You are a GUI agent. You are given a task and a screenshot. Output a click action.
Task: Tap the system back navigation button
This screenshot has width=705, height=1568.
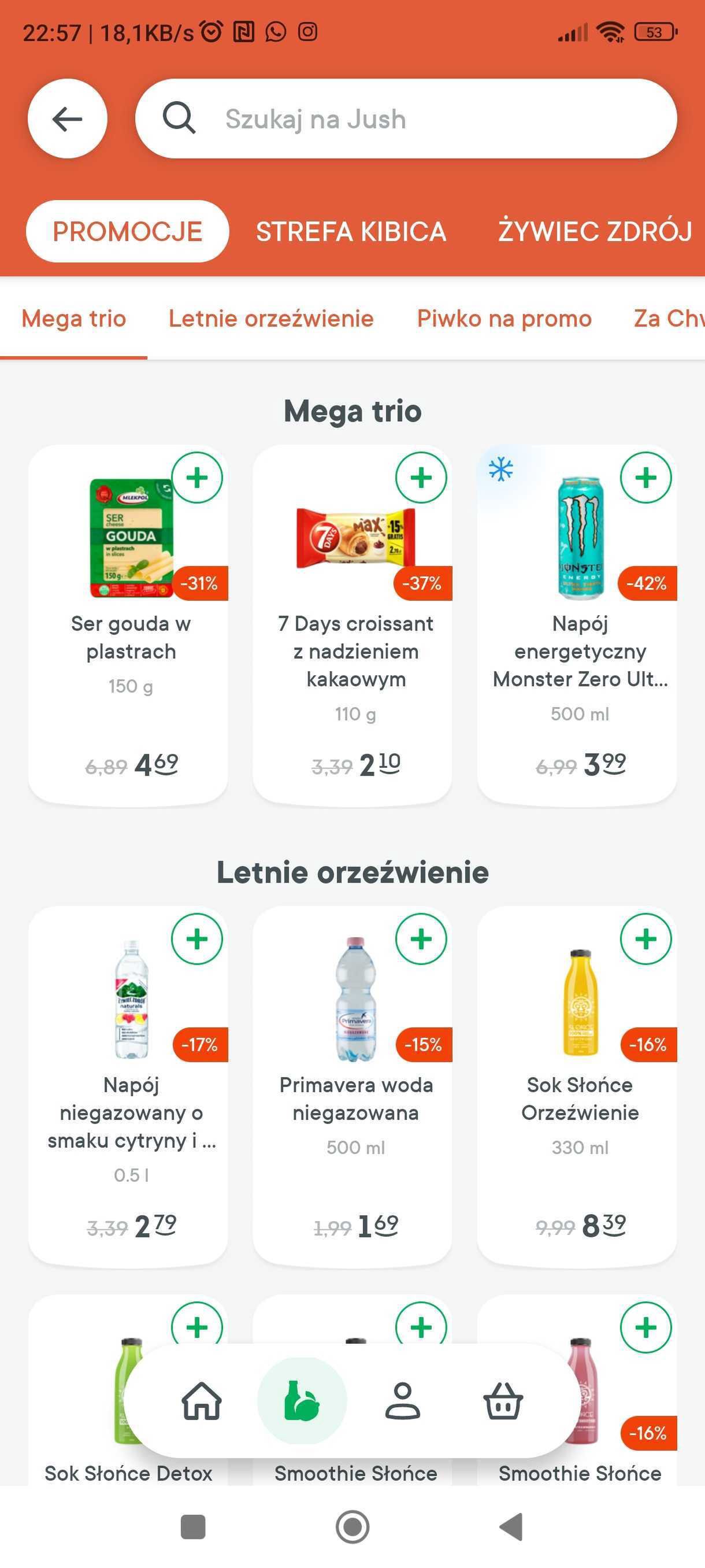511,1526
